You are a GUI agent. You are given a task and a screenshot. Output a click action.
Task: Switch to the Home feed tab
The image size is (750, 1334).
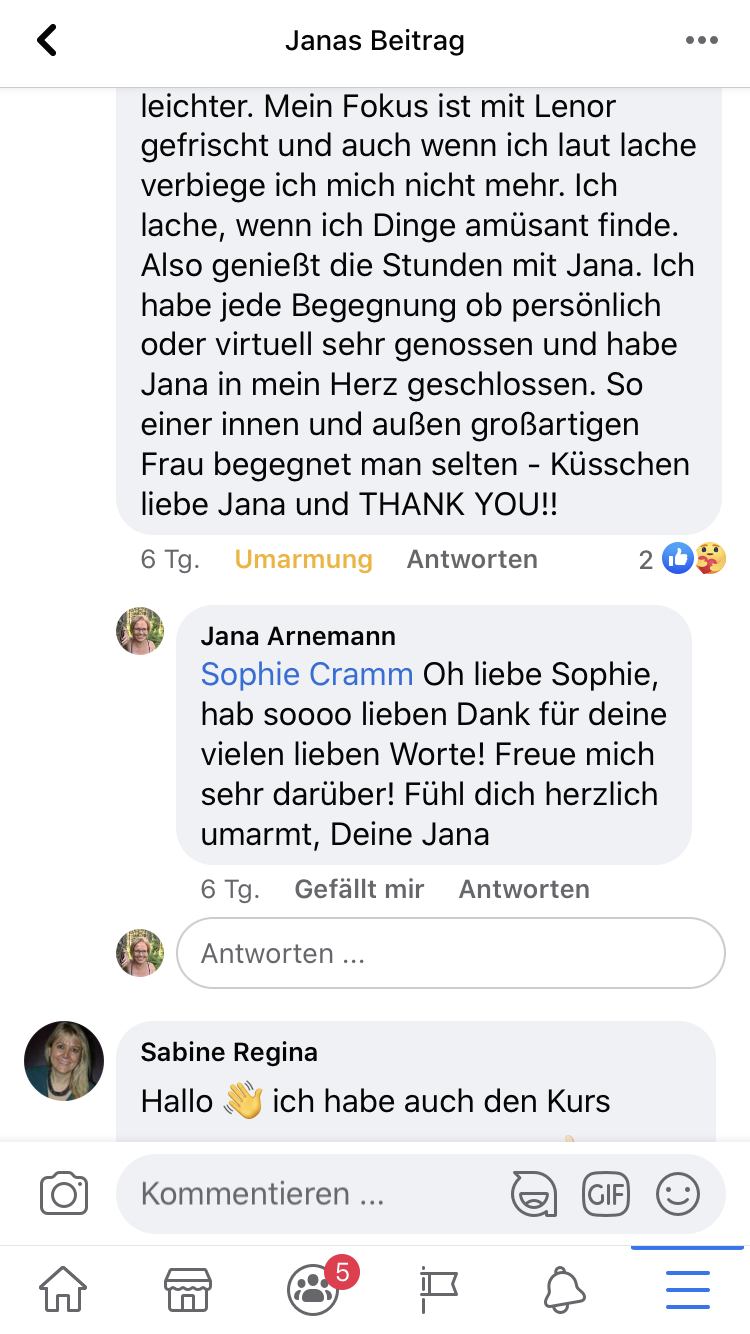click(62, 1290)
